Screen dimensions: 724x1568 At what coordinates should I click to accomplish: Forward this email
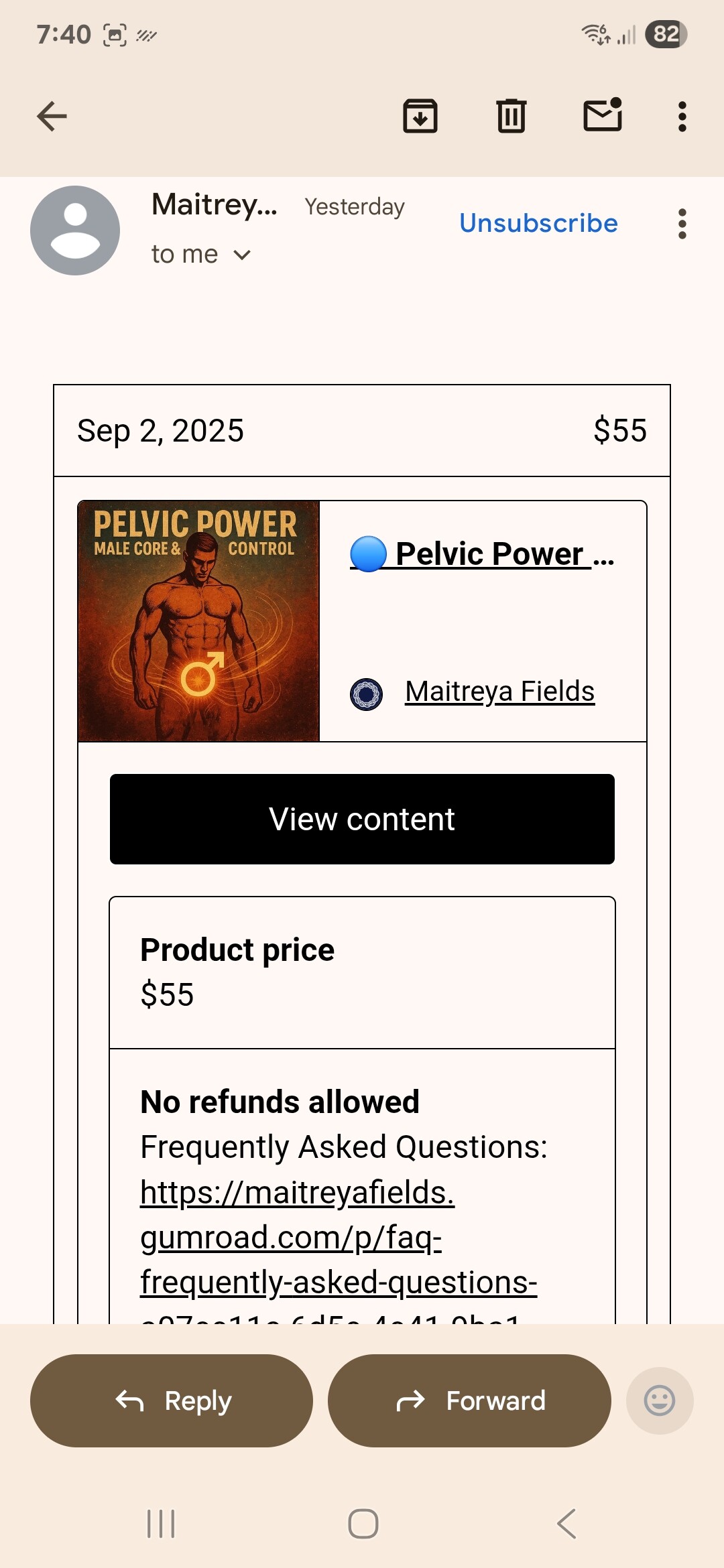coord(469,1400)
